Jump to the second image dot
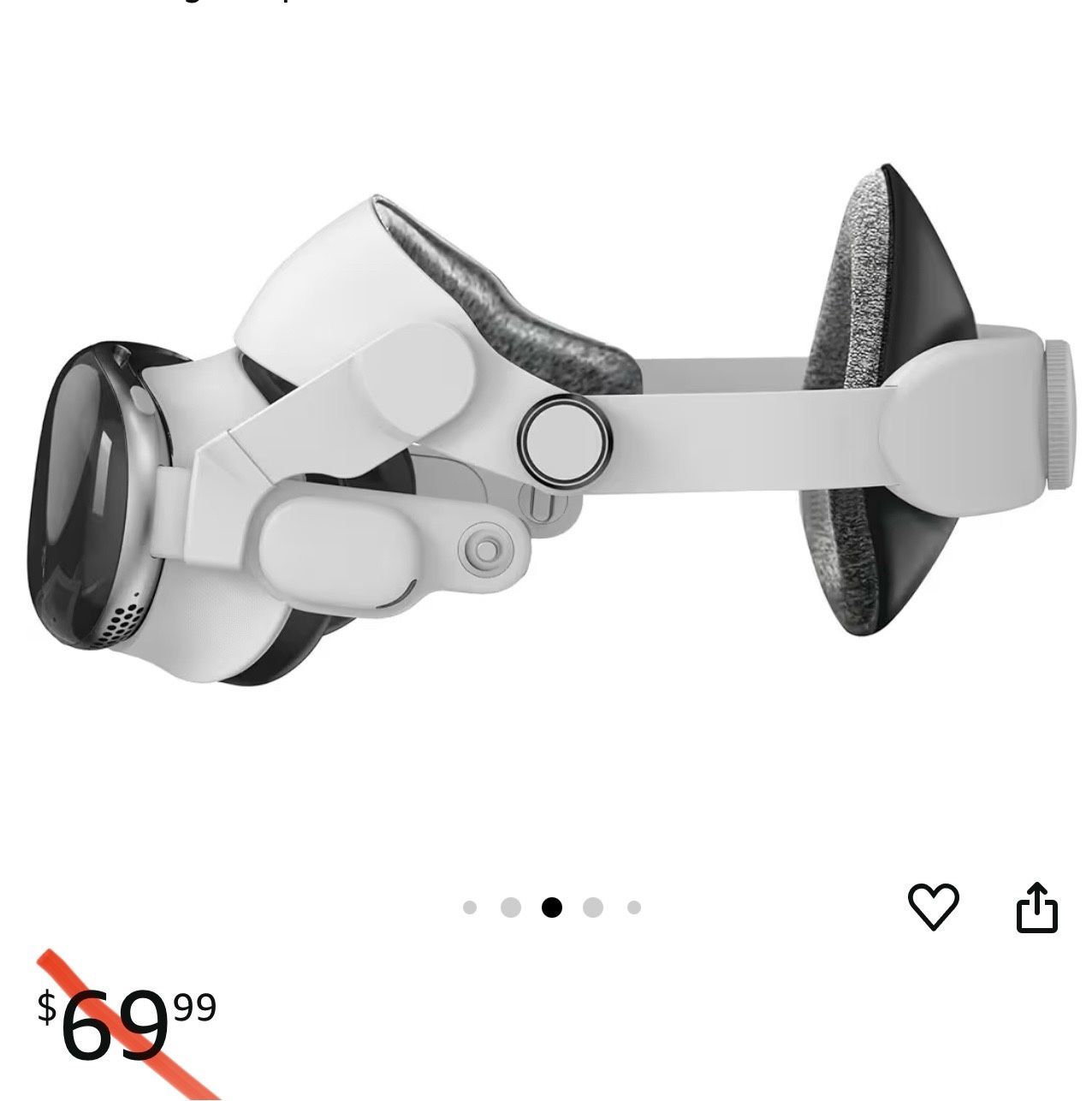Viewport: 1092px width, 1101px height. click(x=511, y=908)
